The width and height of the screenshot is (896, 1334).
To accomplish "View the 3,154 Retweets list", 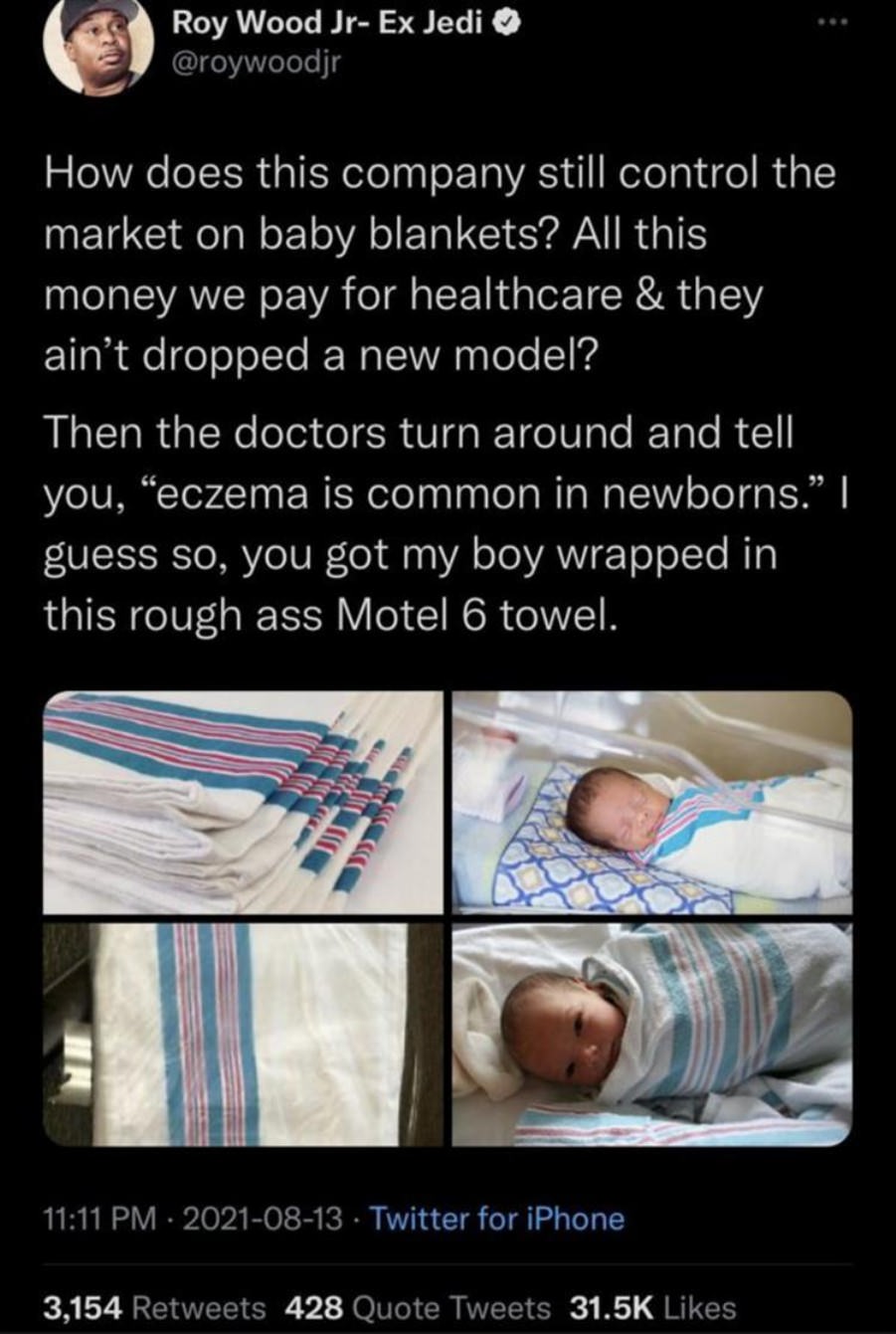I will (155, 1306).
